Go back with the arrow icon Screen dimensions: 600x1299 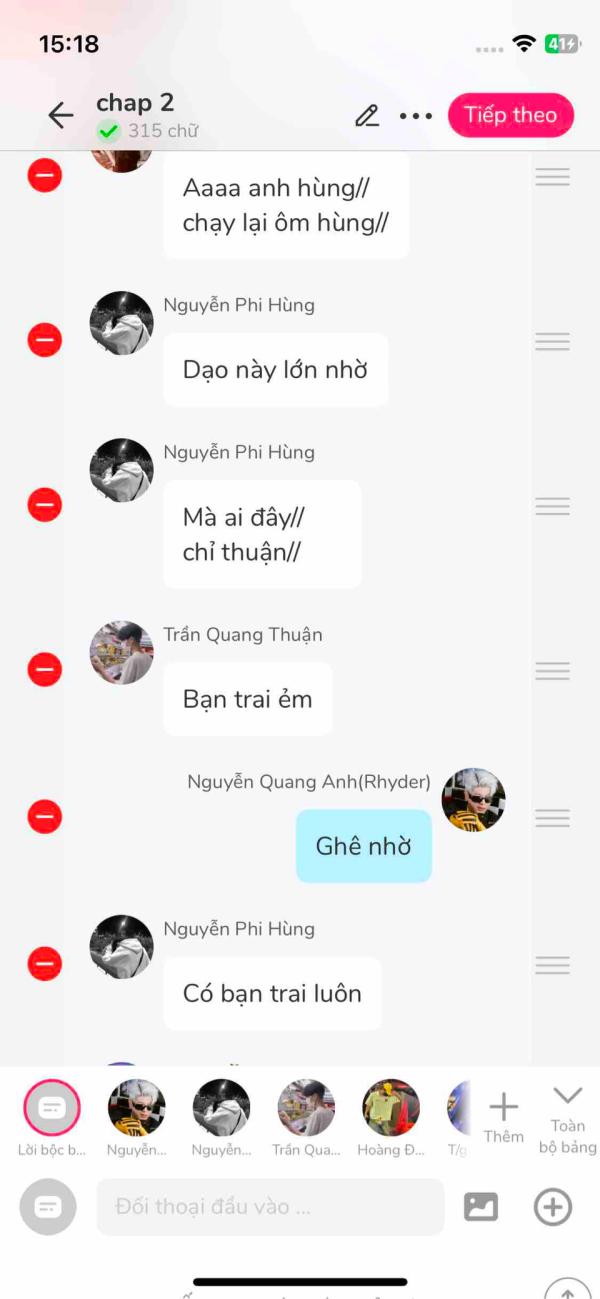[x=61, y=116]
